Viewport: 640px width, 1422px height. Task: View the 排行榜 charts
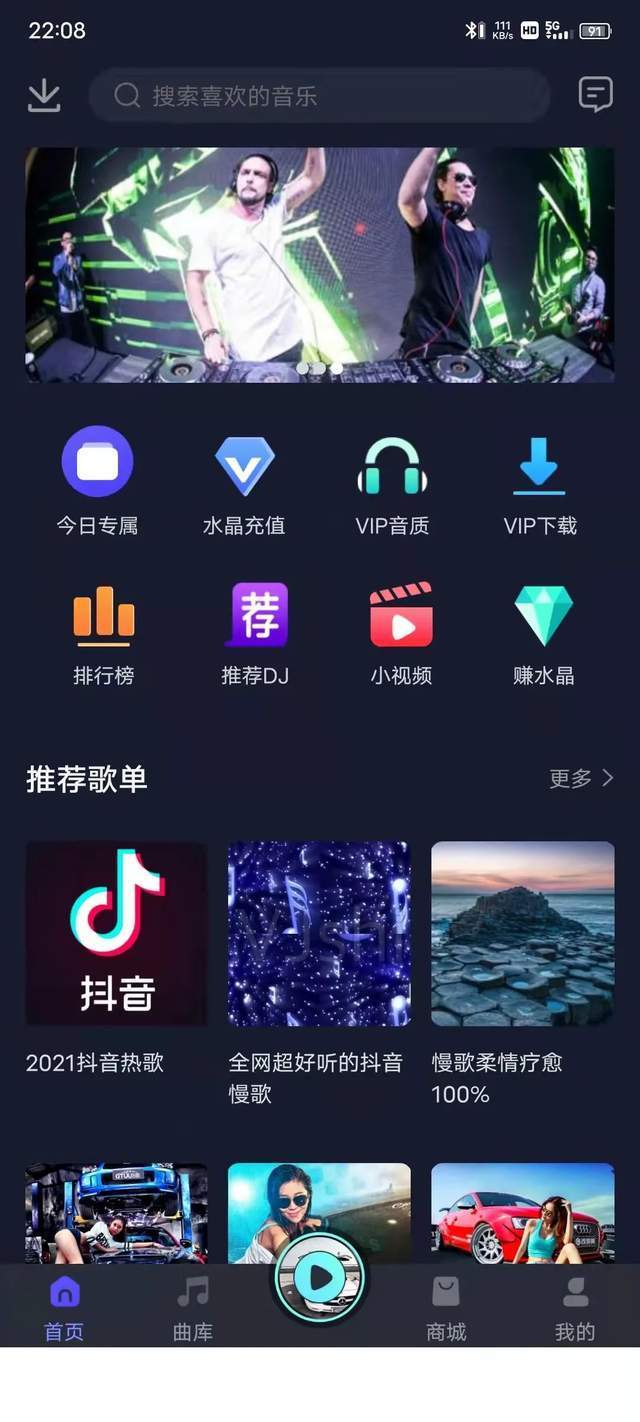[x=103, y=632]
